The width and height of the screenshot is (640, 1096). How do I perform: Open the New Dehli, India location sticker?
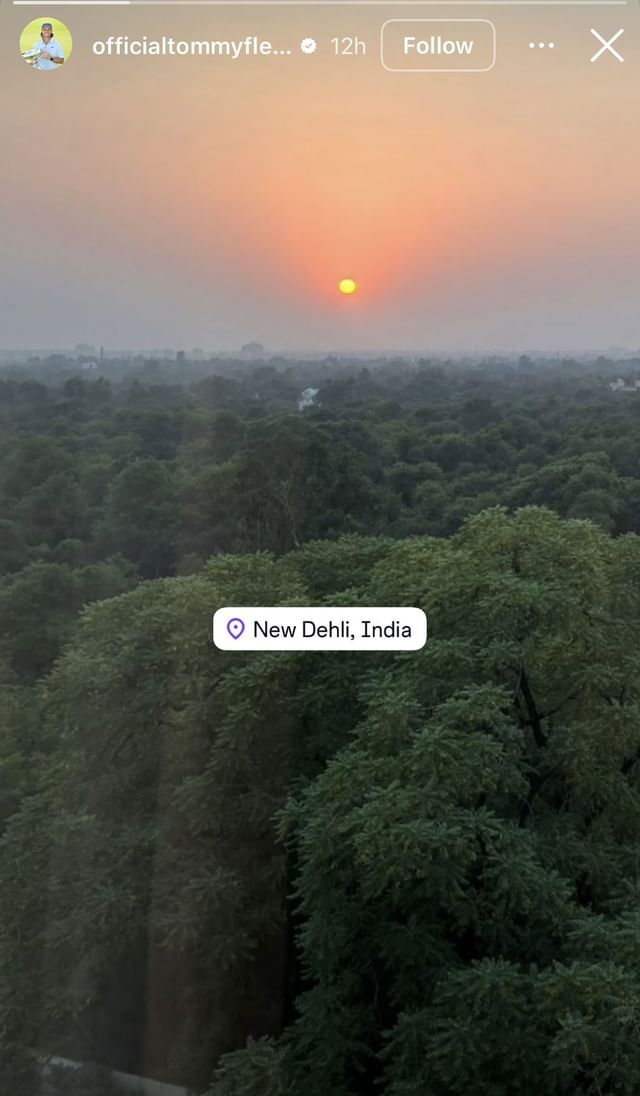point(320,630)
